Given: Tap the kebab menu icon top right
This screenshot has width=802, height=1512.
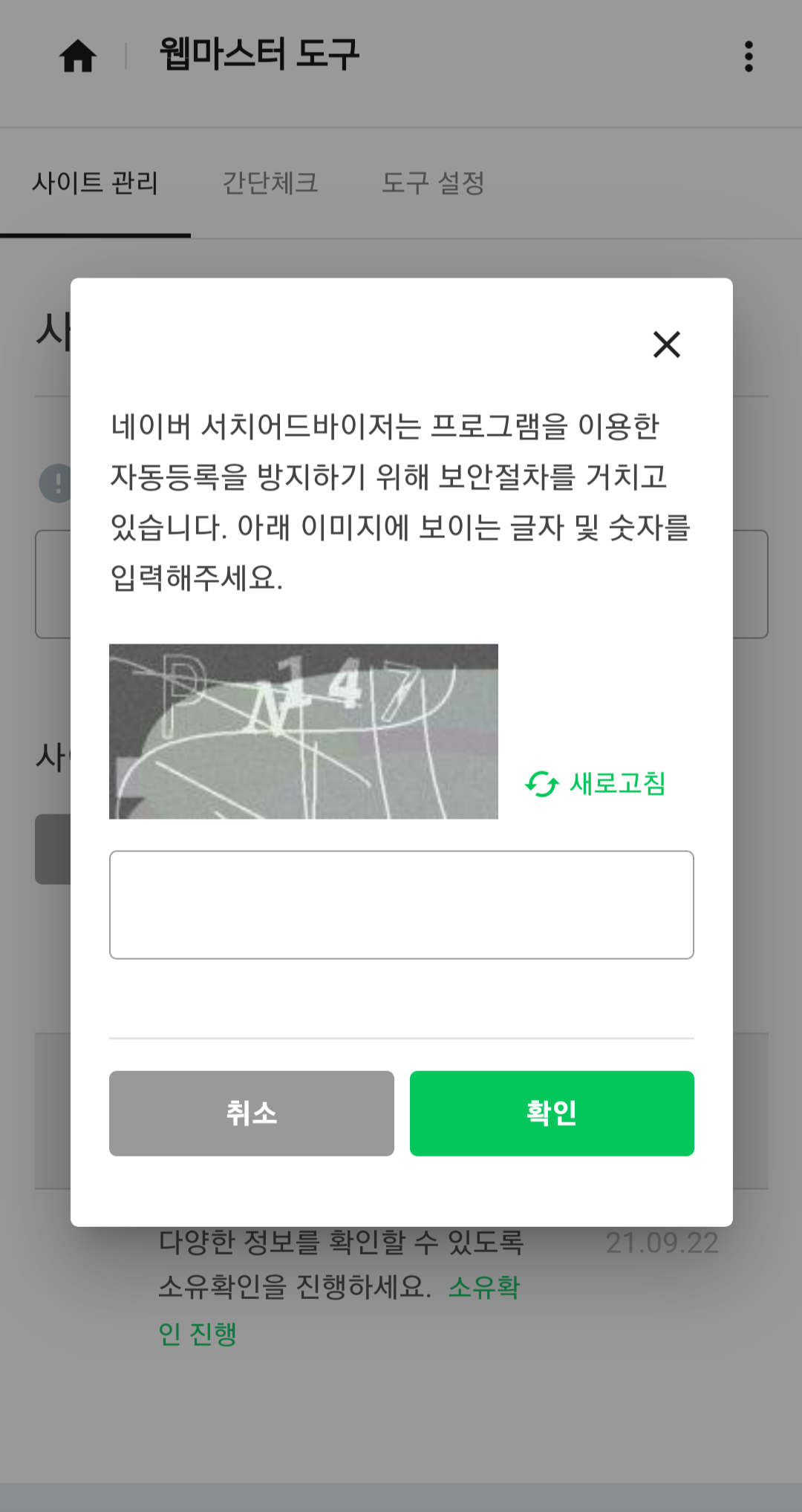Looking at the screenshot, I should point(749,57).
